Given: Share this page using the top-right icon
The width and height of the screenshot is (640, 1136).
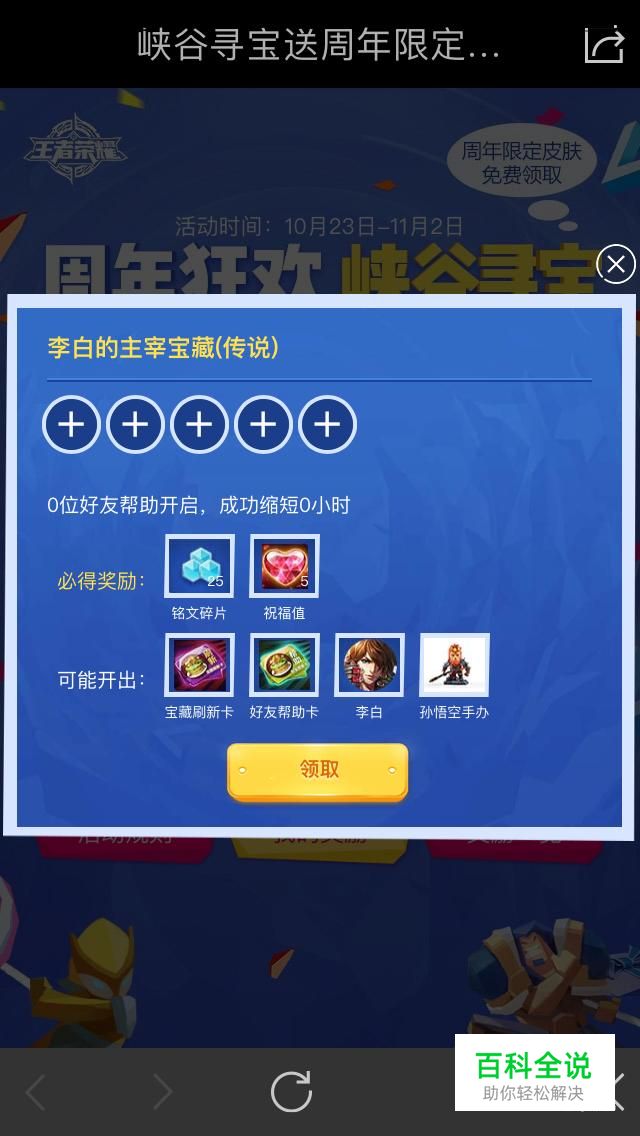Looking at the screenshot, I should click(x=604, y=44).
